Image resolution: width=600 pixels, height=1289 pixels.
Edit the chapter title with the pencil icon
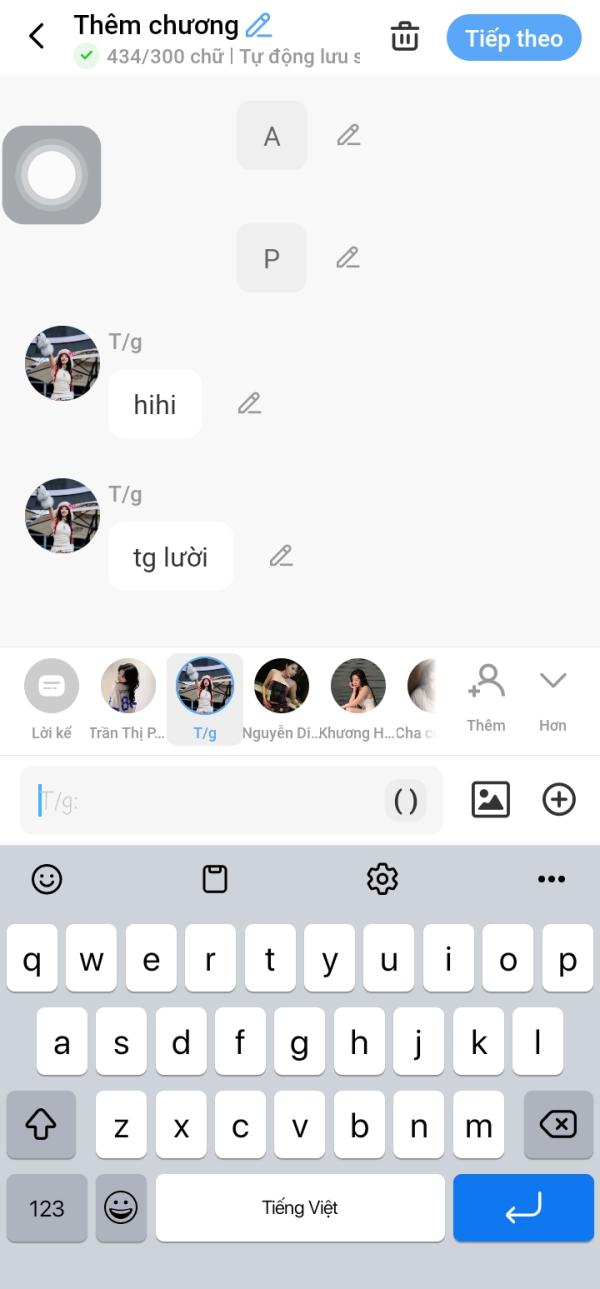(259, 25)
